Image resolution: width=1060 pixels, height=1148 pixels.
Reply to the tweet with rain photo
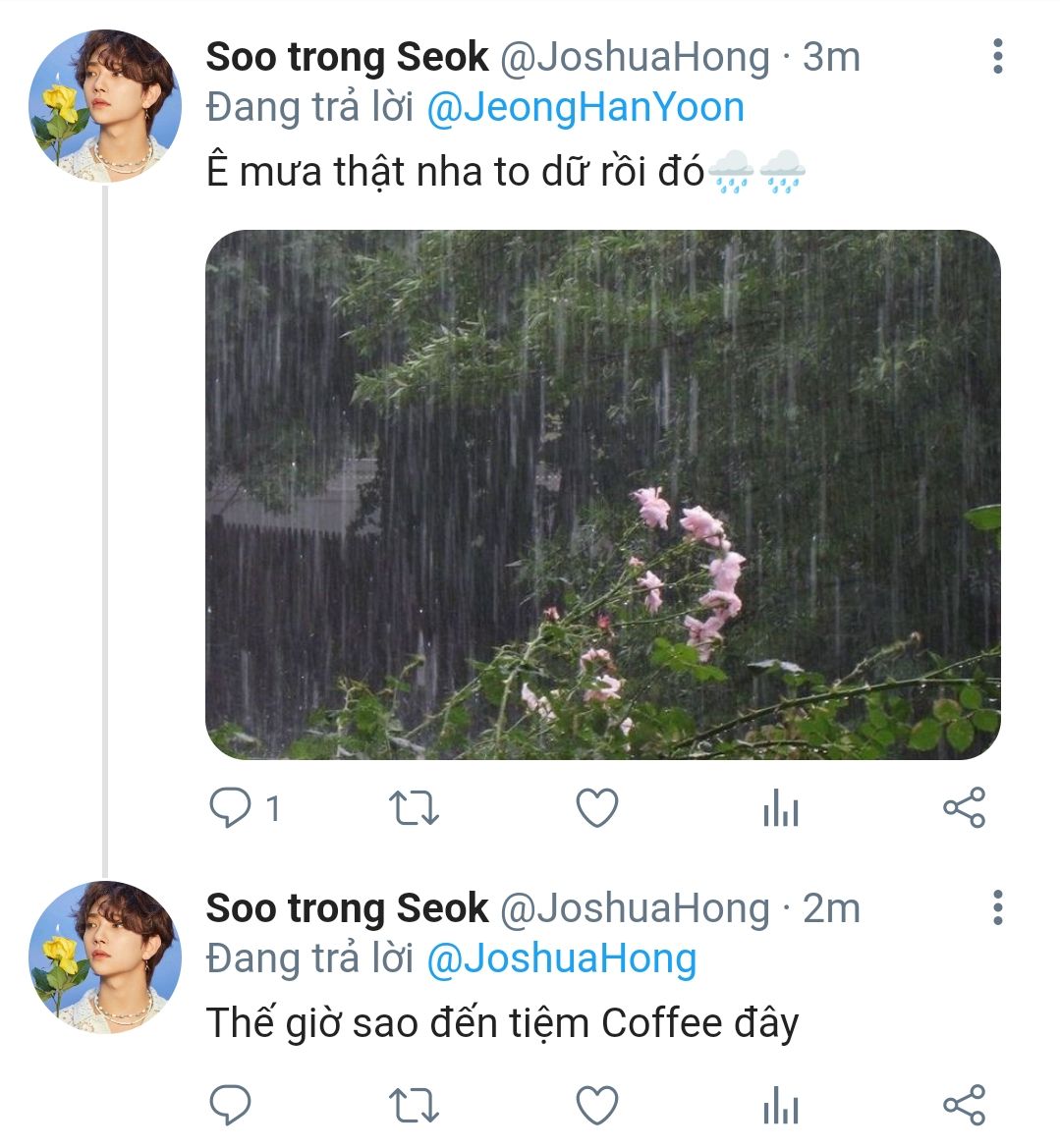click(231, 808)
